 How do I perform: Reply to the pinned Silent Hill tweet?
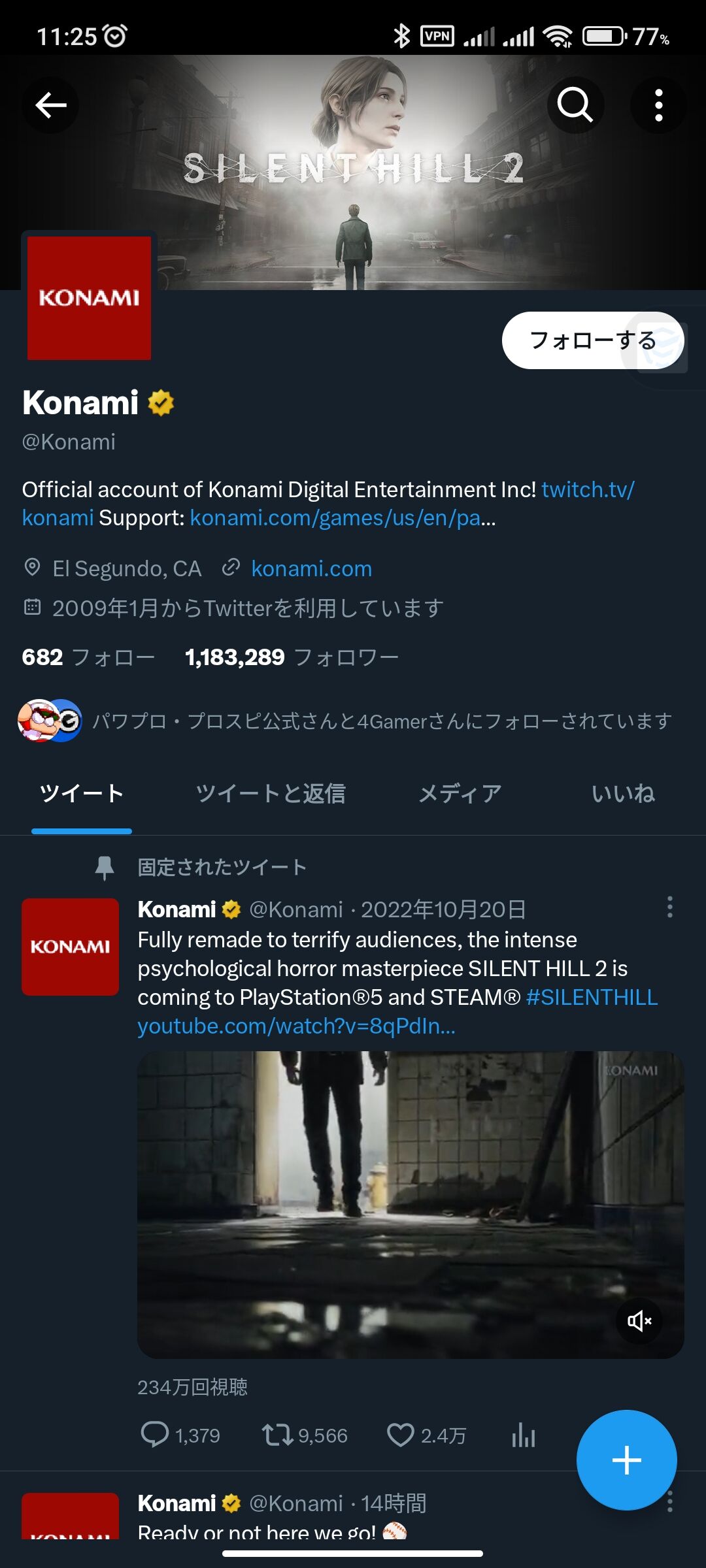coord(180,1435)
